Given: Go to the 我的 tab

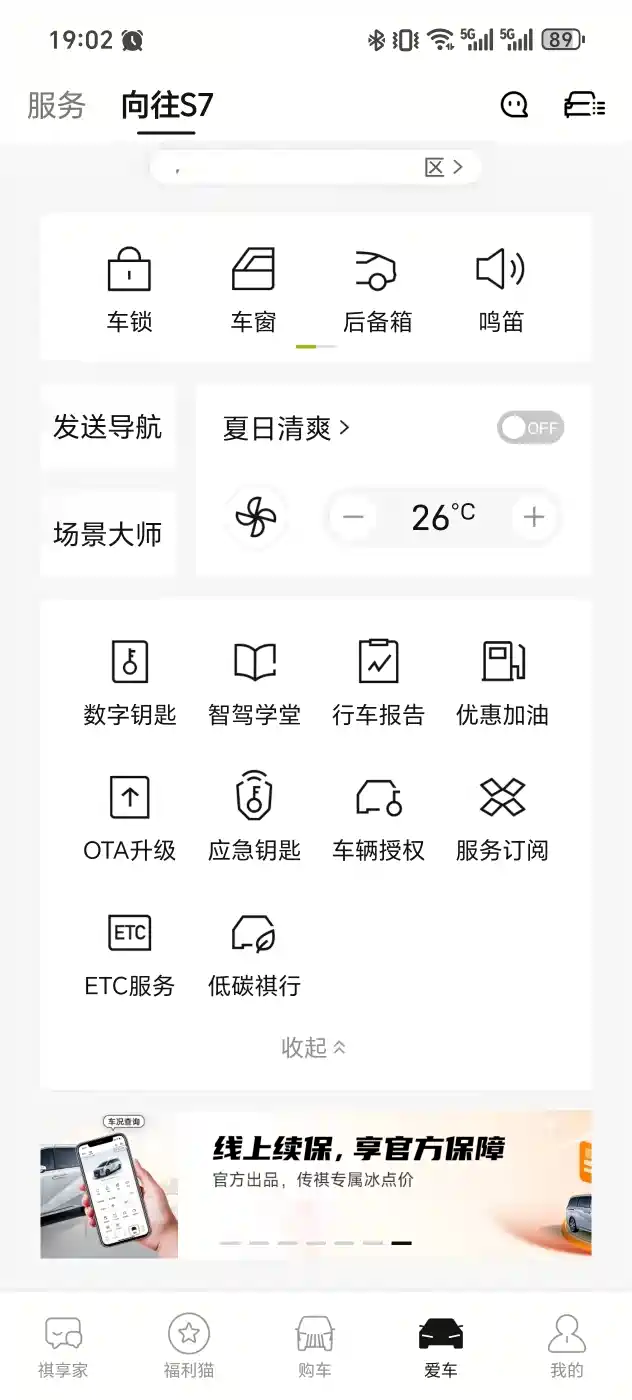Looking at the screenshot, I should (566, 1346).
